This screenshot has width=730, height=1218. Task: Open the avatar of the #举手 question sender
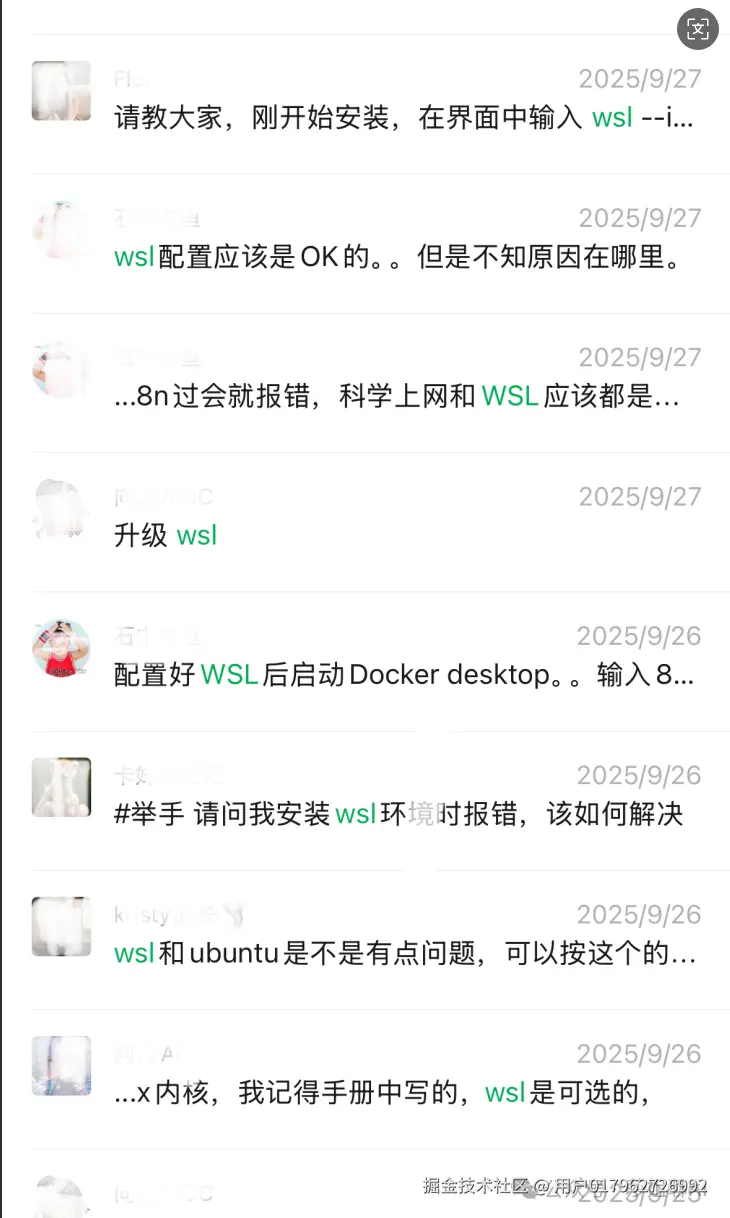point(61,787)
